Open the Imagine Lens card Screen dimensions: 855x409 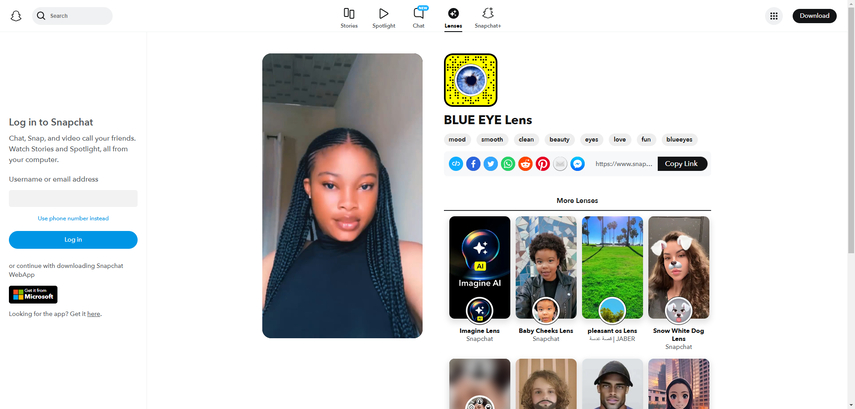click(x=479, y=270)
